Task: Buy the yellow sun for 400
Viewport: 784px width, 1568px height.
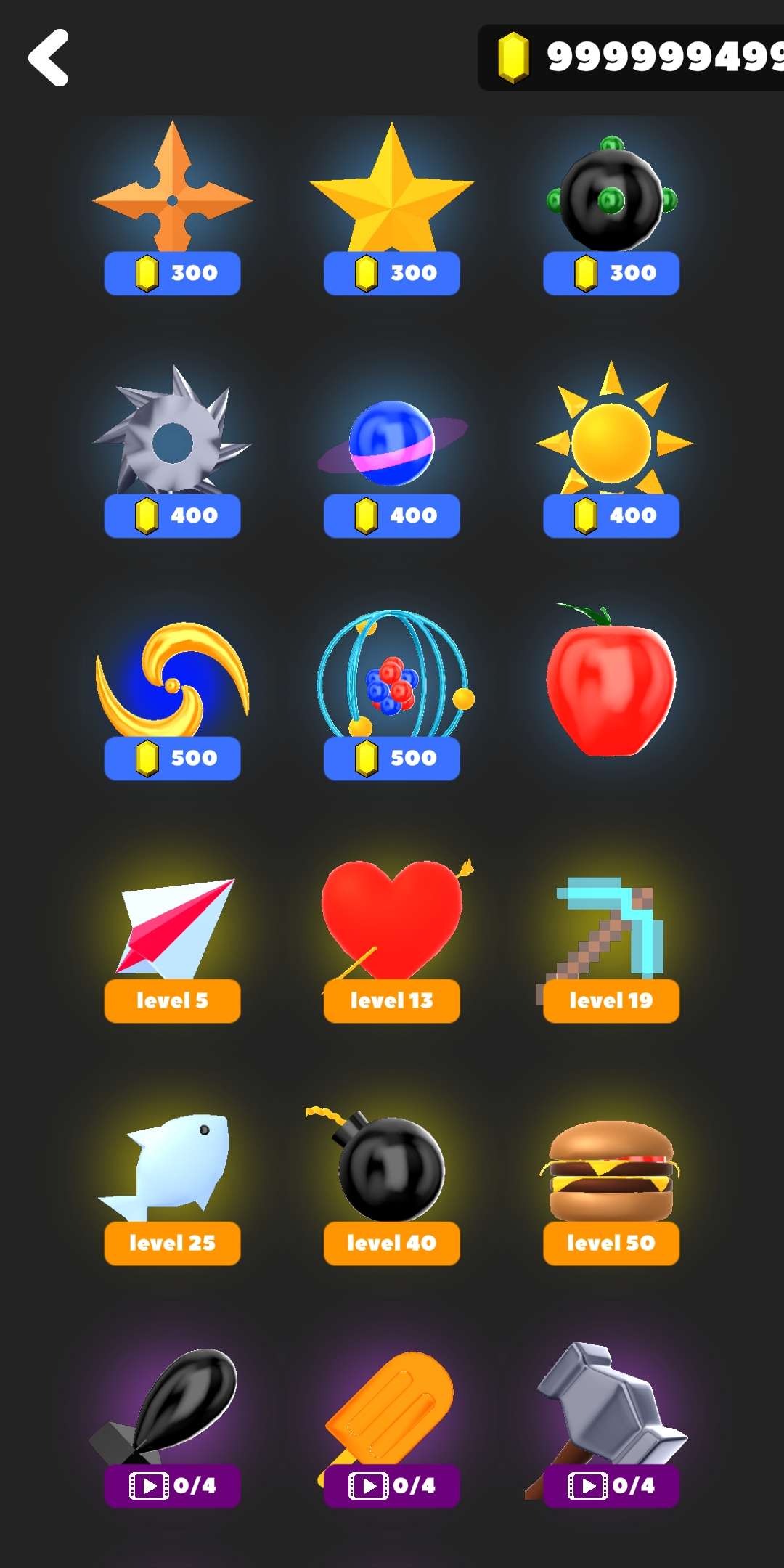Action: coord(611,515)
